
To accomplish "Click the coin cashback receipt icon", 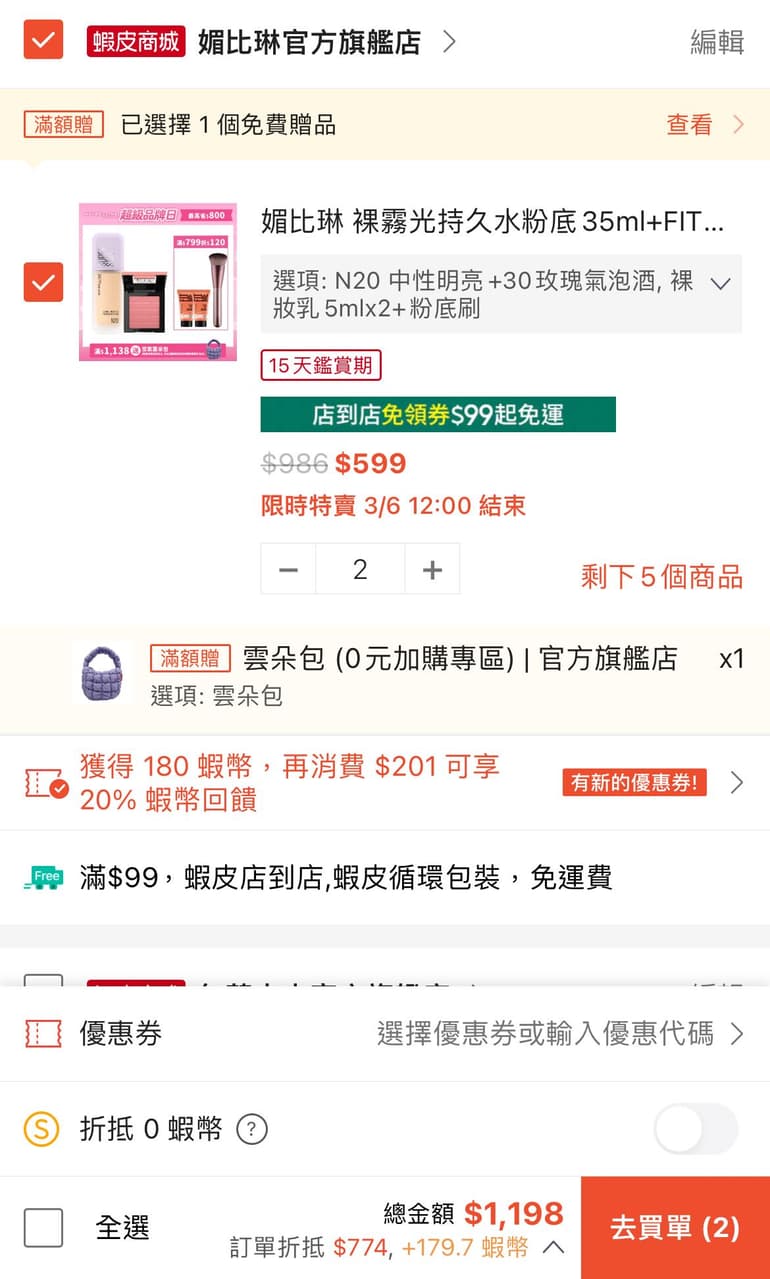I will [x=38, y=782].
